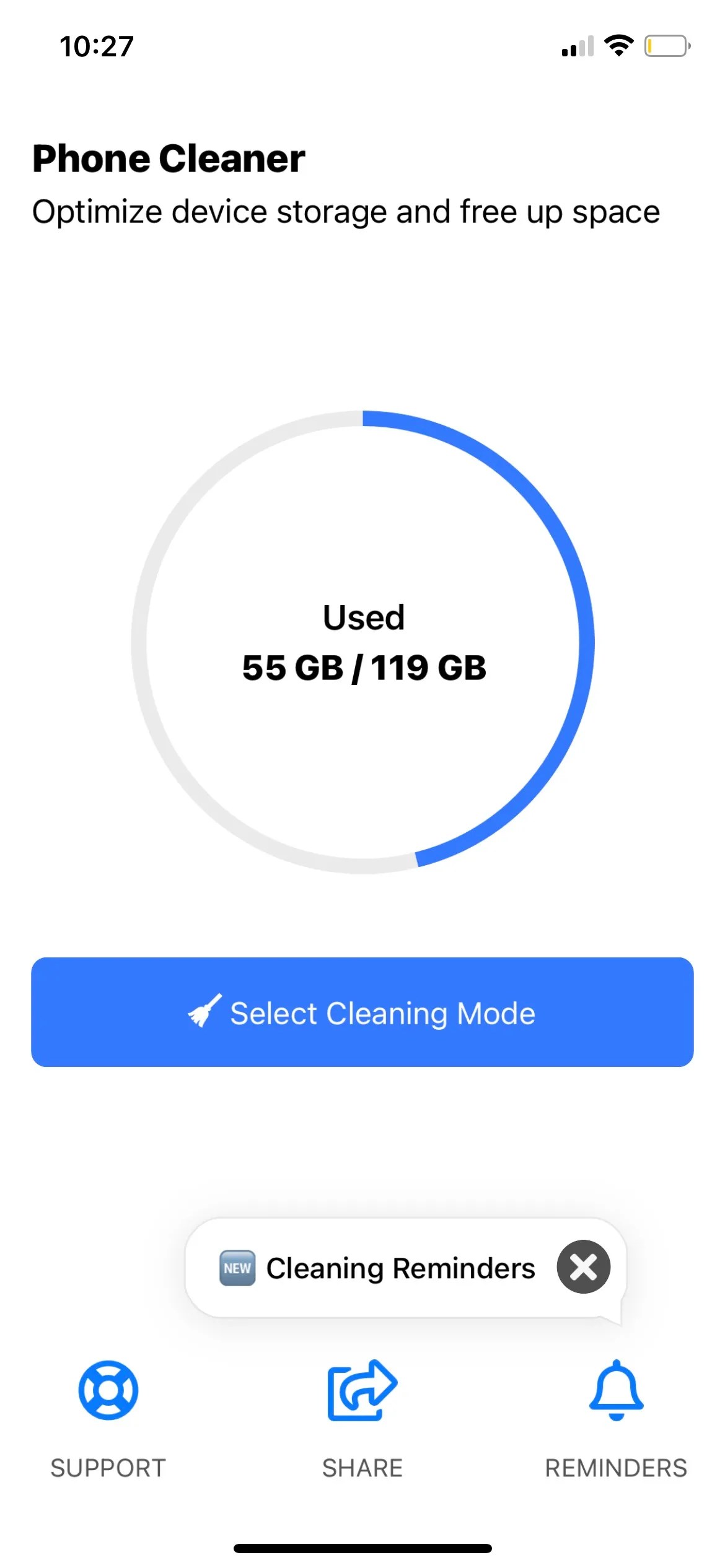Select the SUPPORT label at bottom left
This screenshot has width=725, height=1568.
(107, 1466)
